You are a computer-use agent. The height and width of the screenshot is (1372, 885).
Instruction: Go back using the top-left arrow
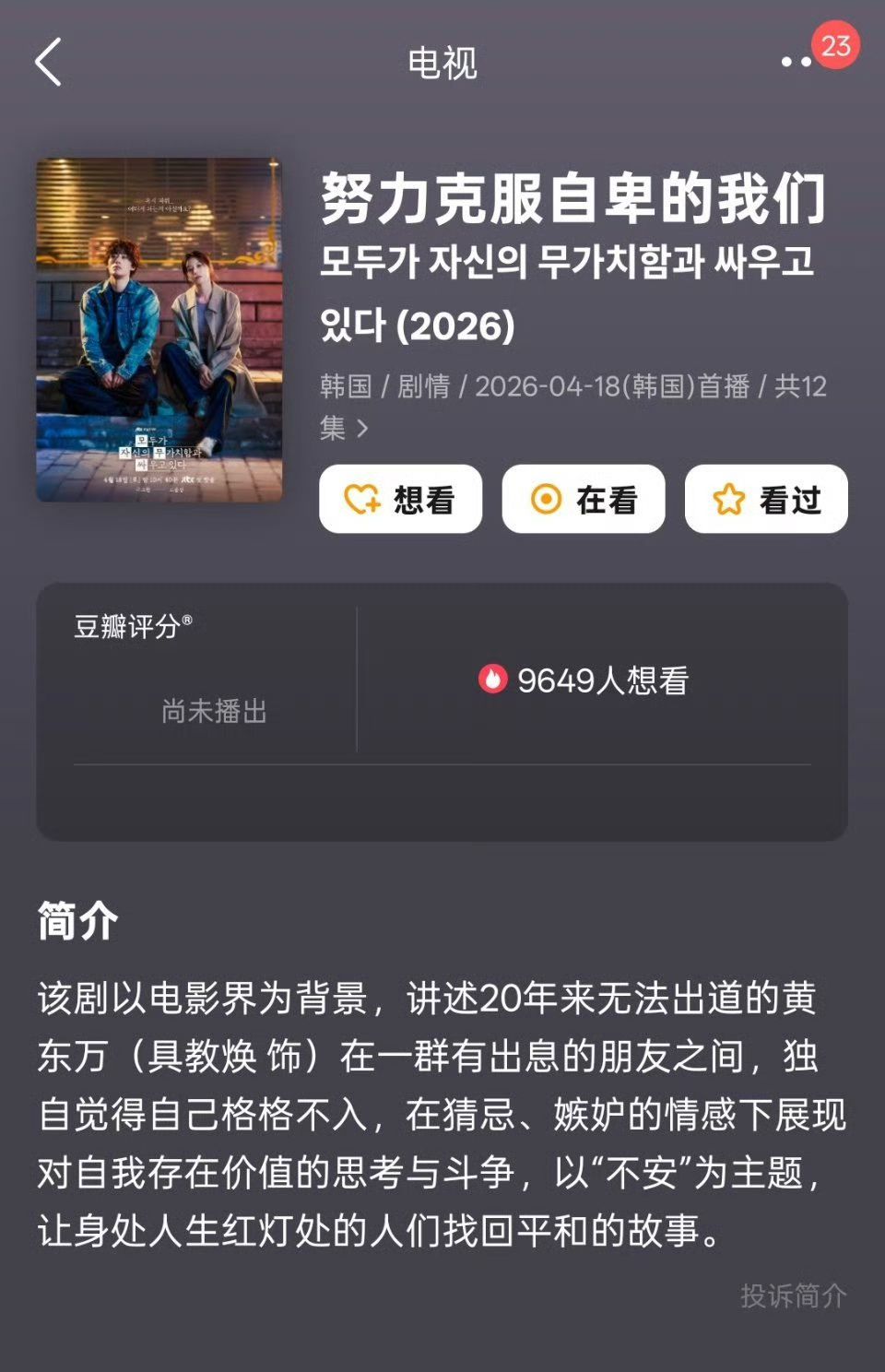tap(49, 63)
